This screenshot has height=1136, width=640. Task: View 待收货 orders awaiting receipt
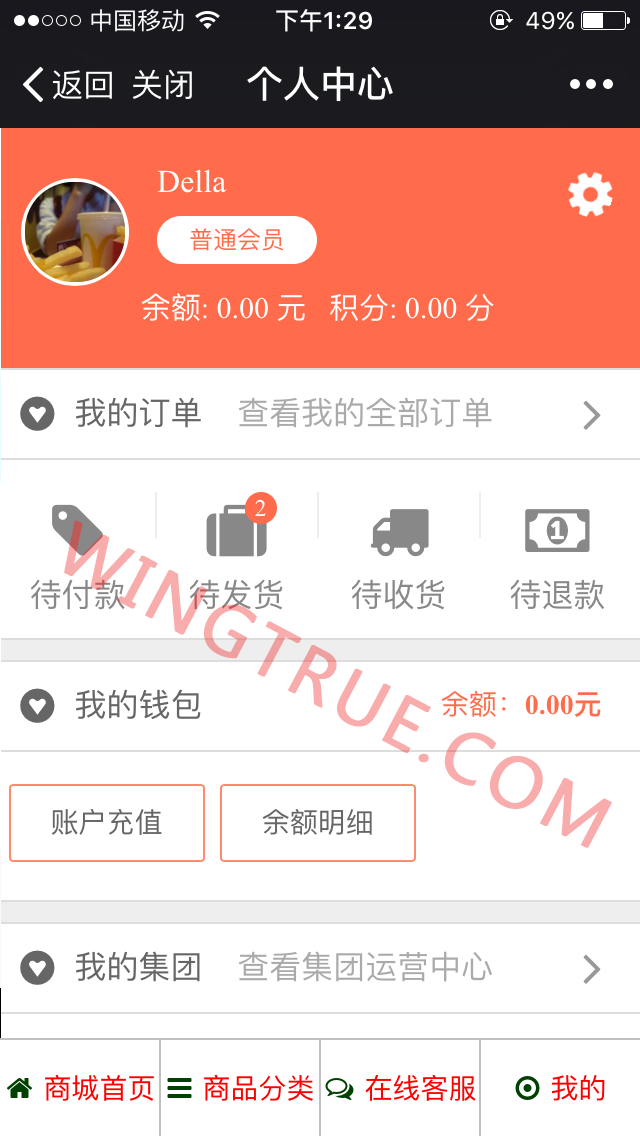(399, 557)
